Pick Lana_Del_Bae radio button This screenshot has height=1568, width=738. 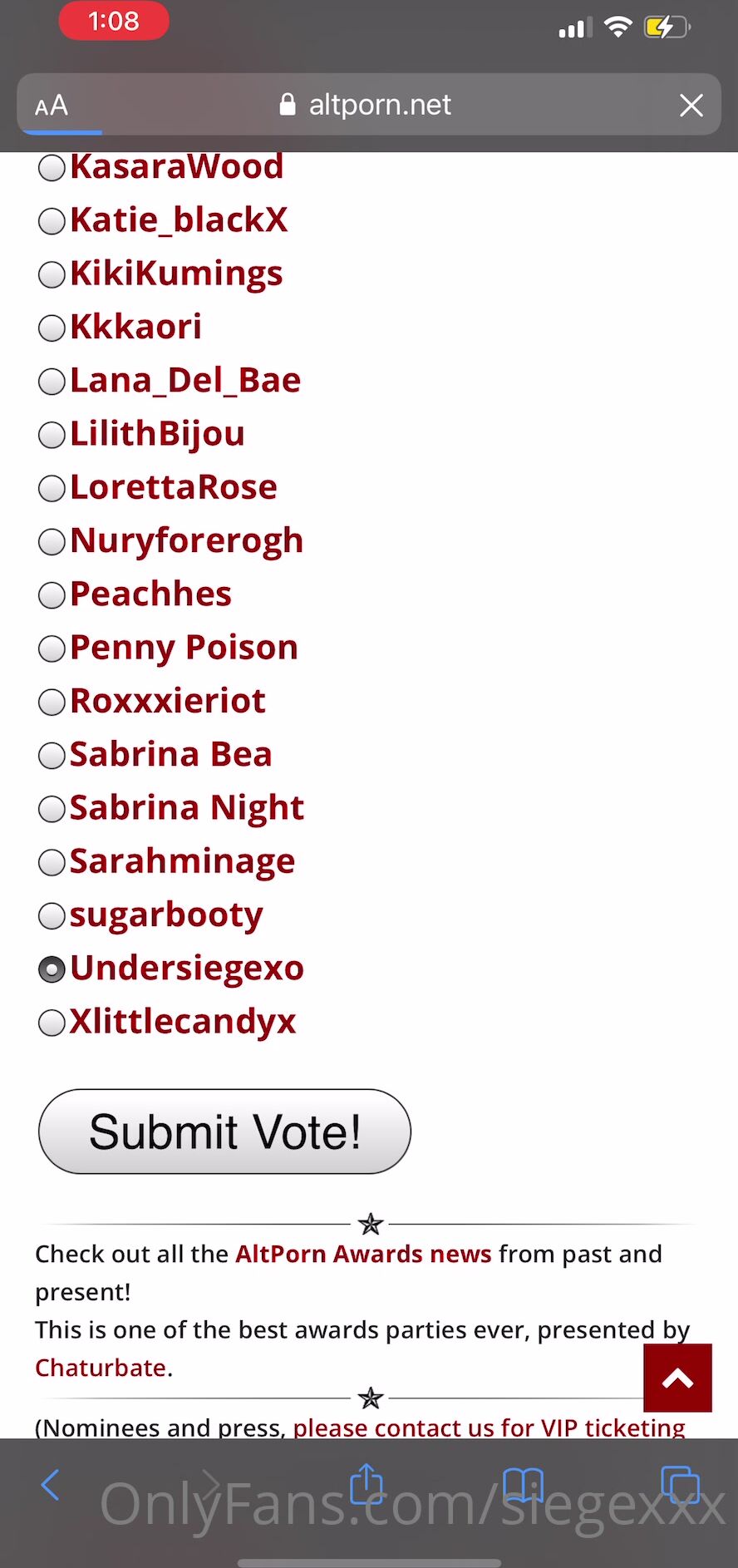tap(52, 382)
